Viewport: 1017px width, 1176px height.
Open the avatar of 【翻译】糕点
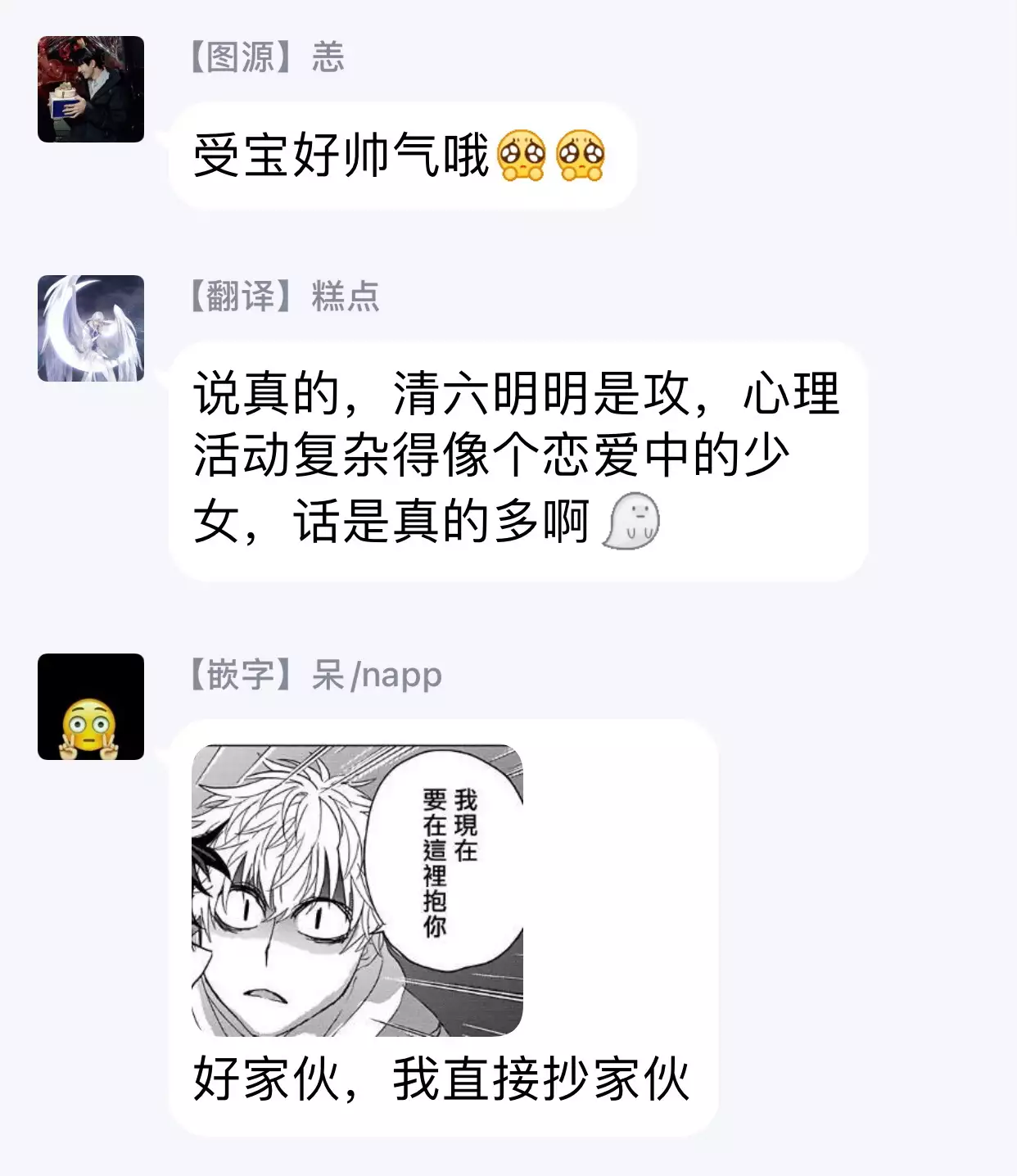pyautogui.click(x=91, y=328)
